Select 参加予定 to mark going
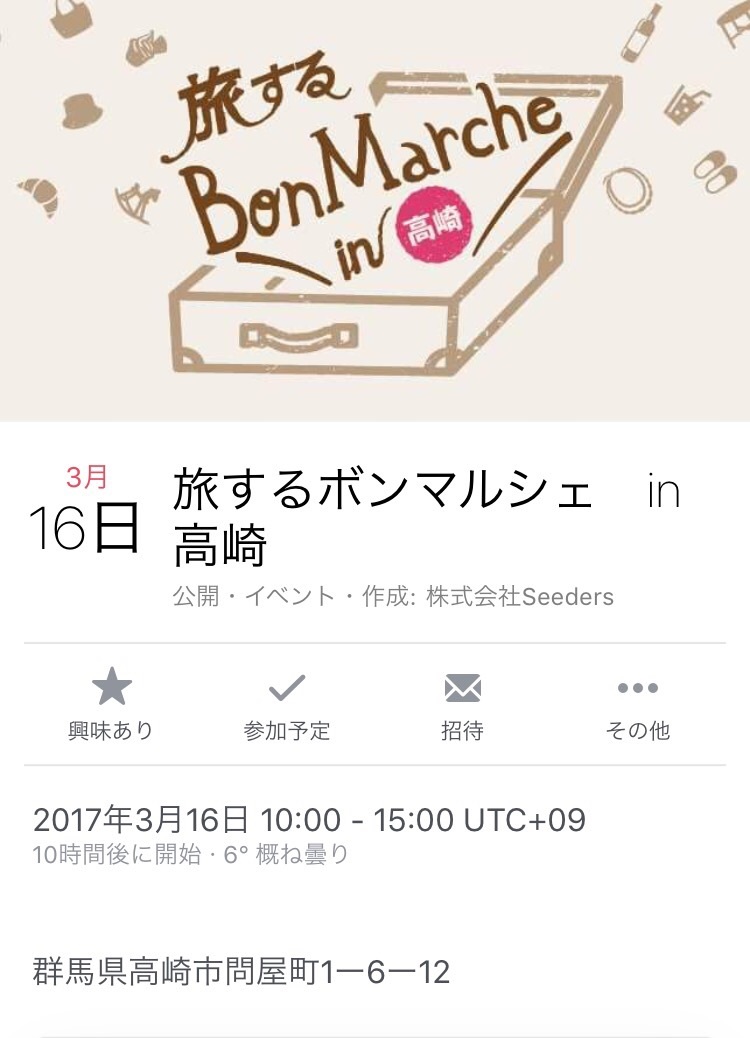The image size is (750, 1038). pyautogui.click(x=287, y=704)
